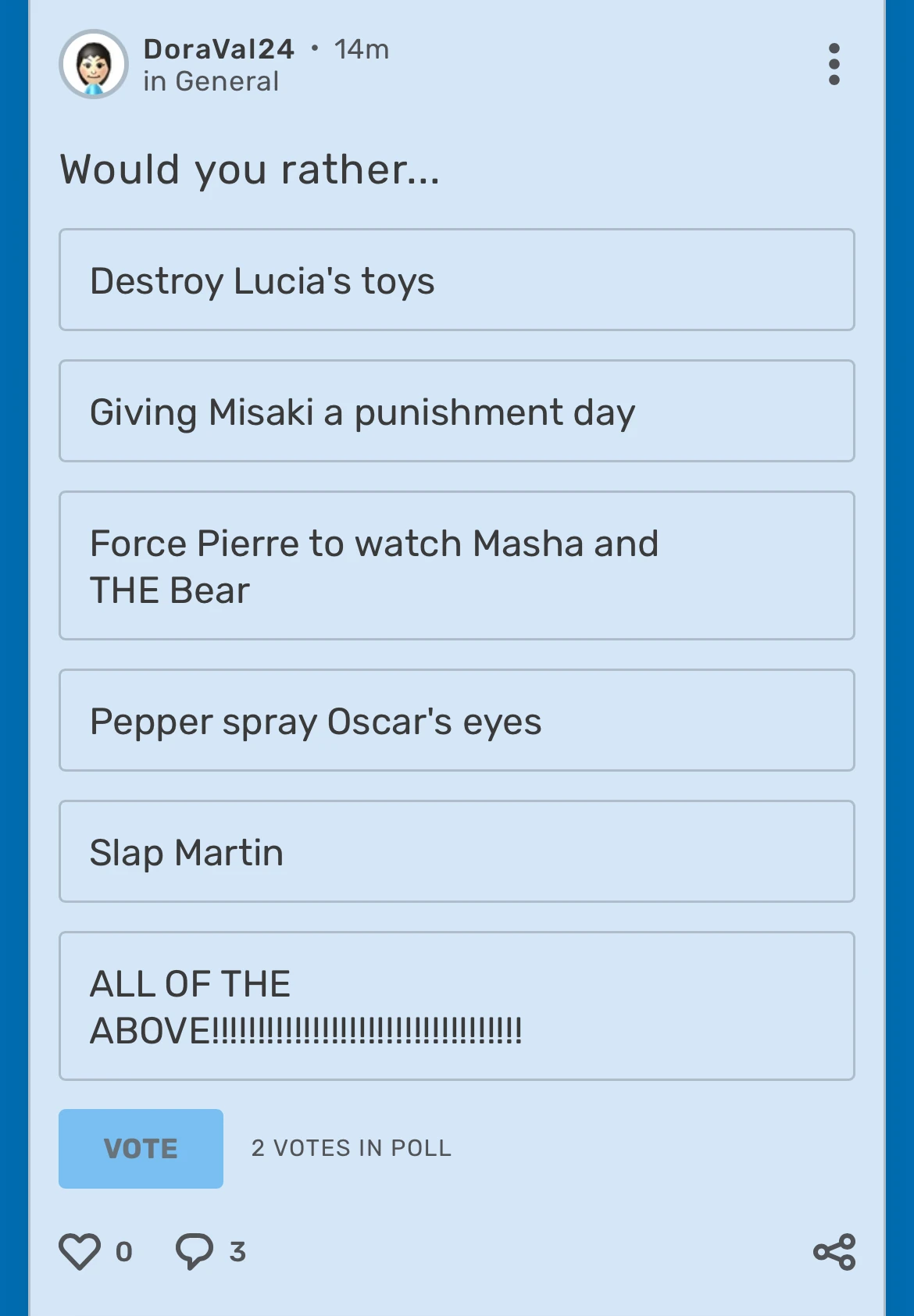Like this post with the heart
Viewport: 914px width, 1316px height.
pyautogui.click(x=80, y=1251)
